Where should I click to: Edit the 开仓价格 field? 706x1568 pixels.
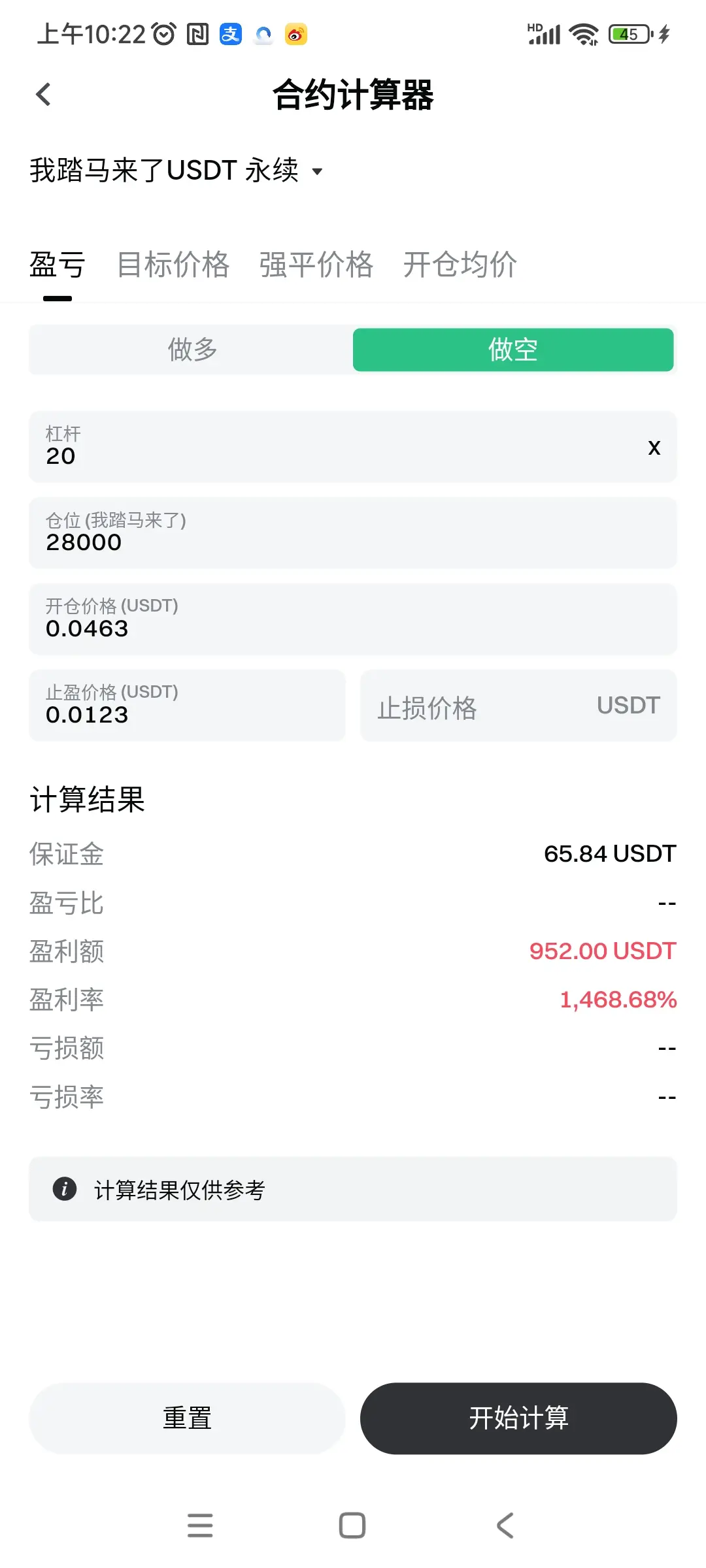tap(353, 619)
